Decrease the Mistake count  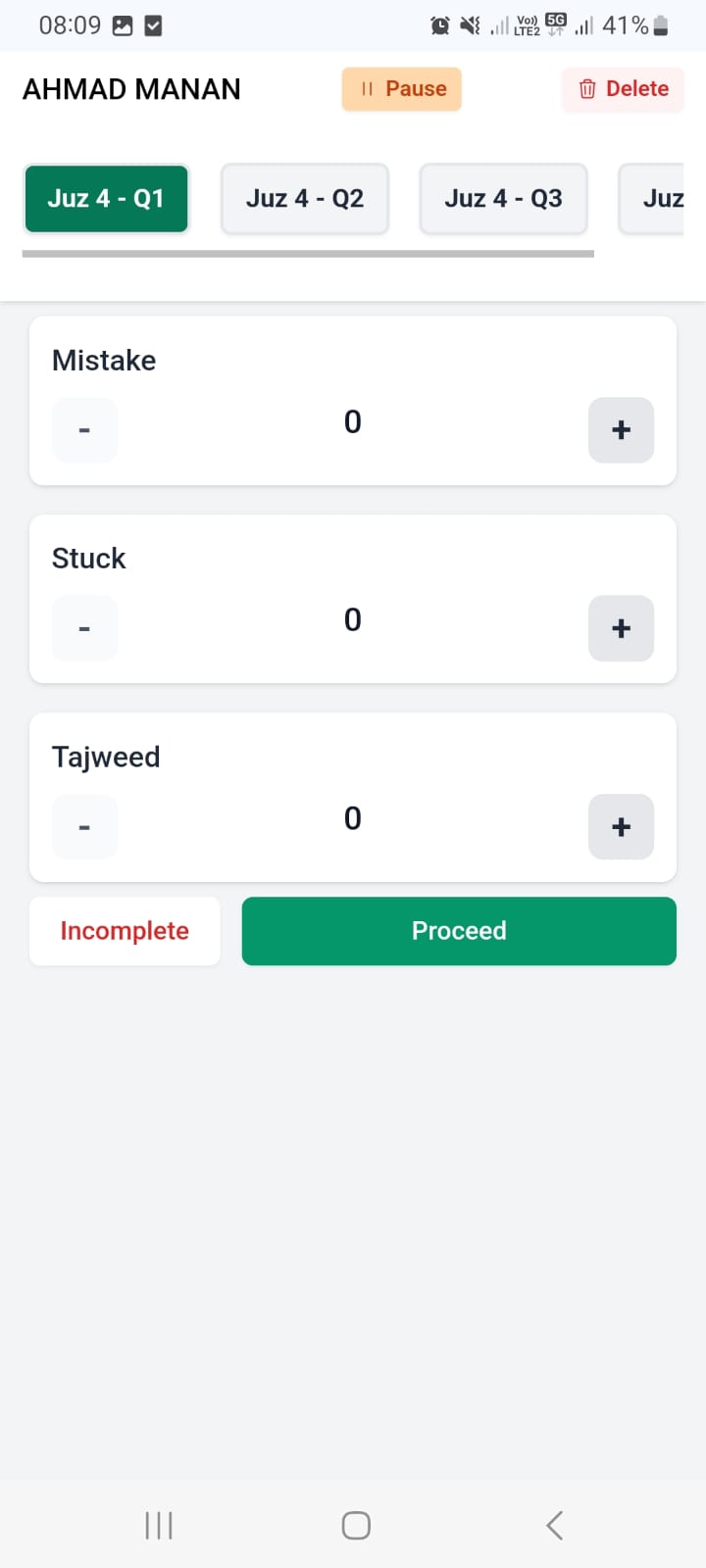click(x=84, y=430)
